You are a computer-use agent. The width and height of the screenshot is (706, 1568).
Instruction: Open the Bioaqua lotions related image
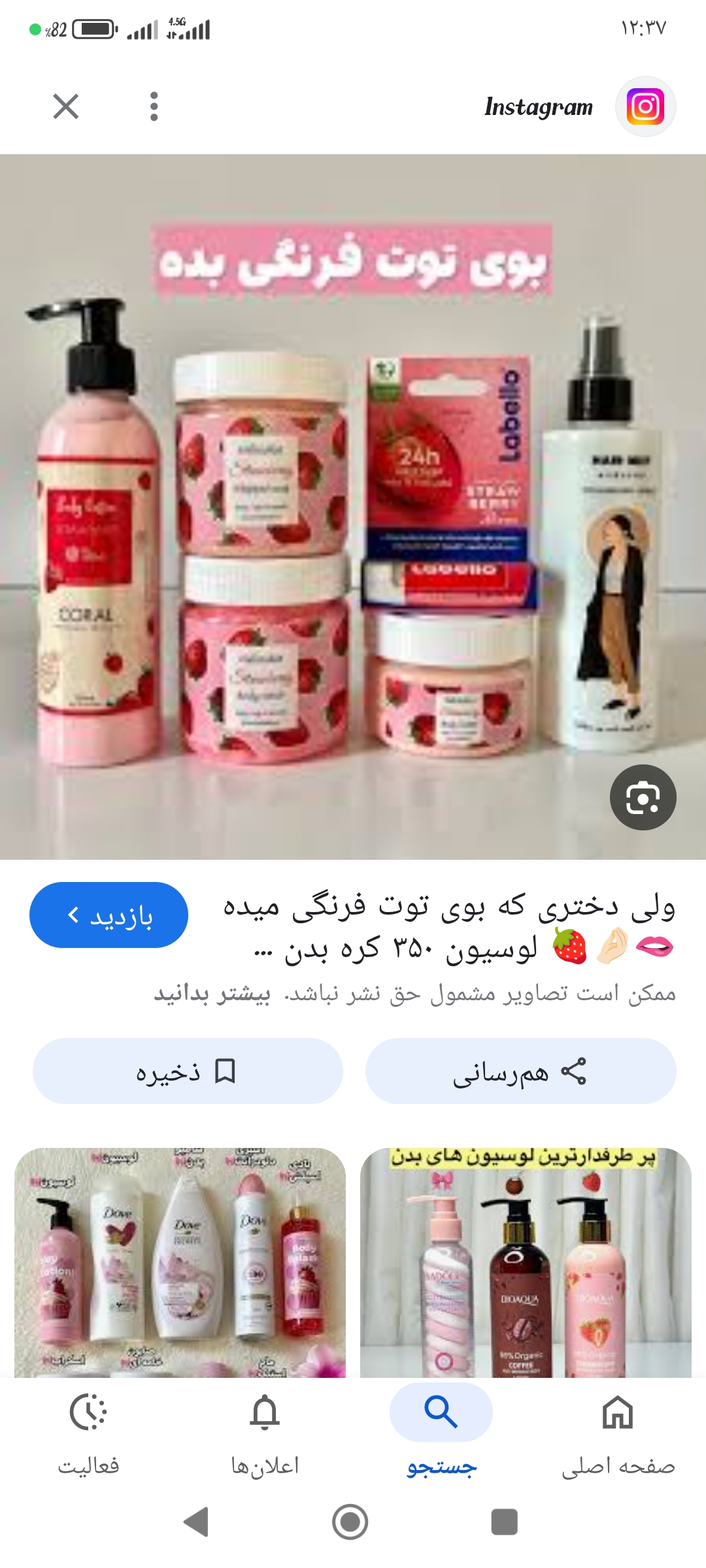tap(526, 1262)
